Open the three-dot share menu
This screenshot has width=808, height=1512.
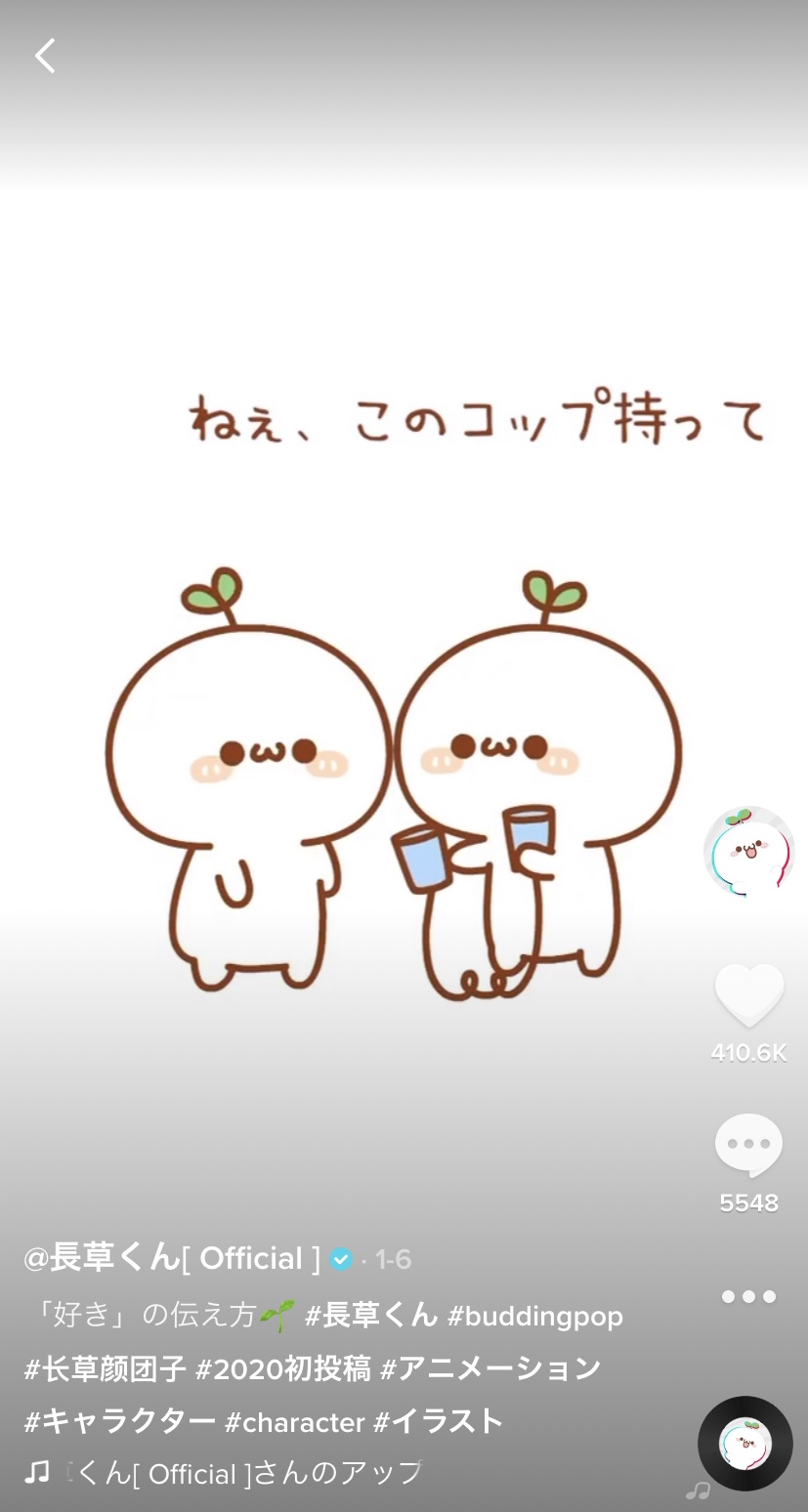[x=748, y=1297]
